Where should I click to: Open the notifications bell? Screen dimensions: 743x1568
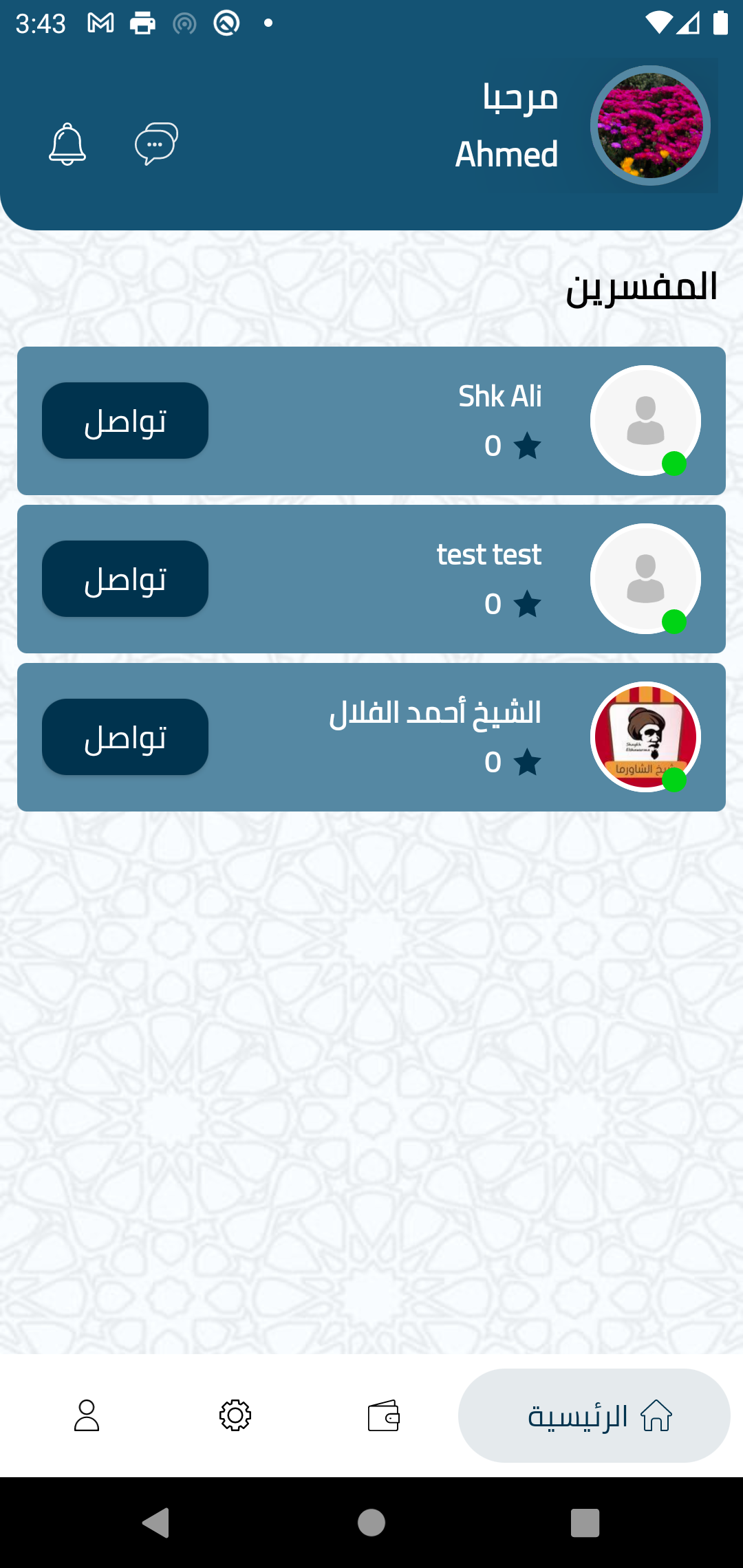(67, 144)
